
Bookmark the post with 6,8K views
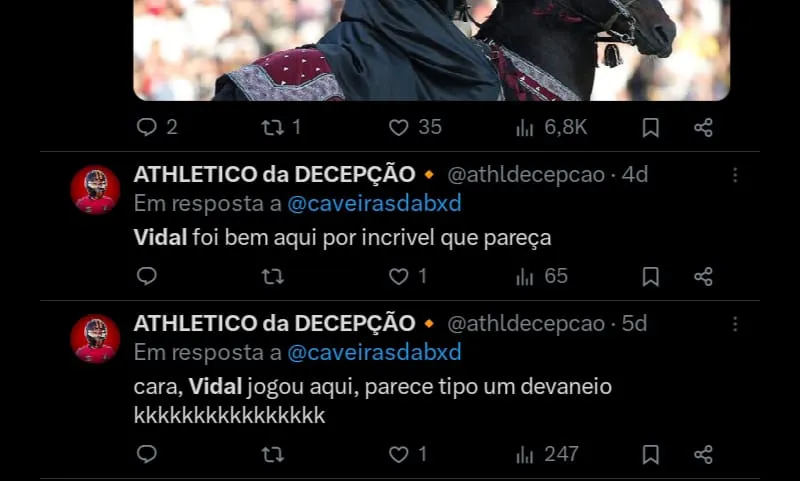click(650, 127)
